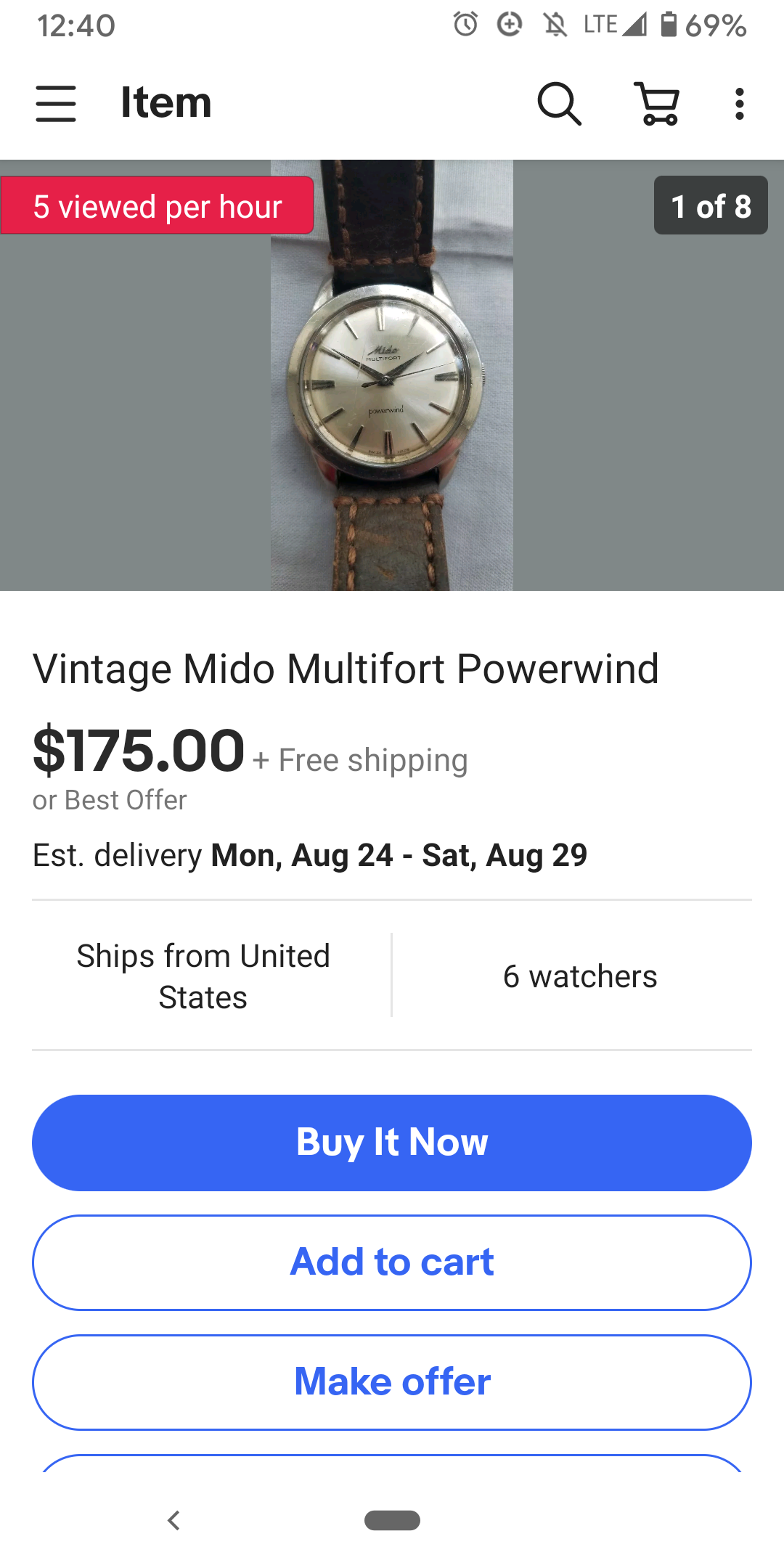Tap Buy It Now
This screenshot has width=784, height=1568.
[392, 1143]
